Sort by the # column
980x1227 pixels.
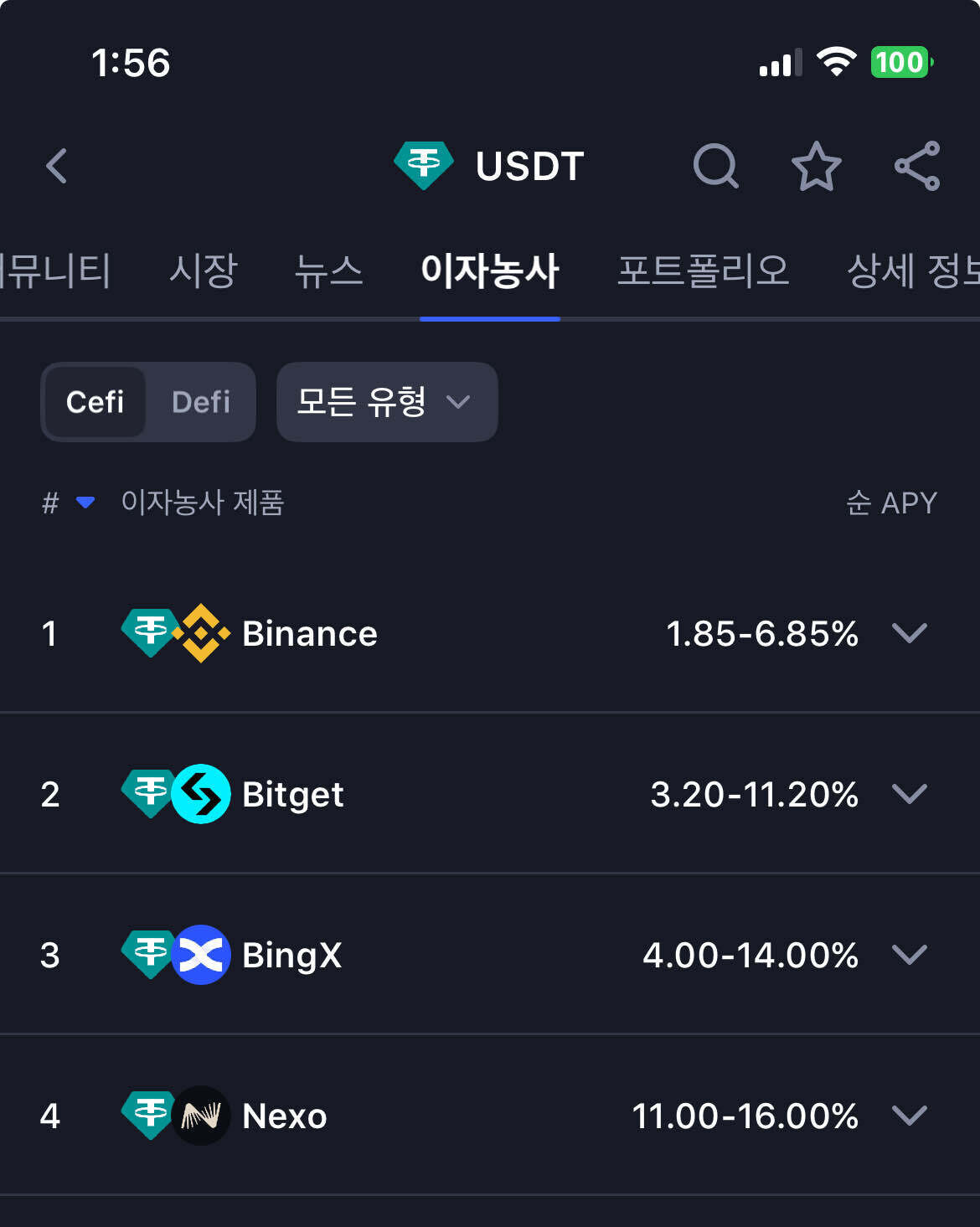tap(67, 503)
